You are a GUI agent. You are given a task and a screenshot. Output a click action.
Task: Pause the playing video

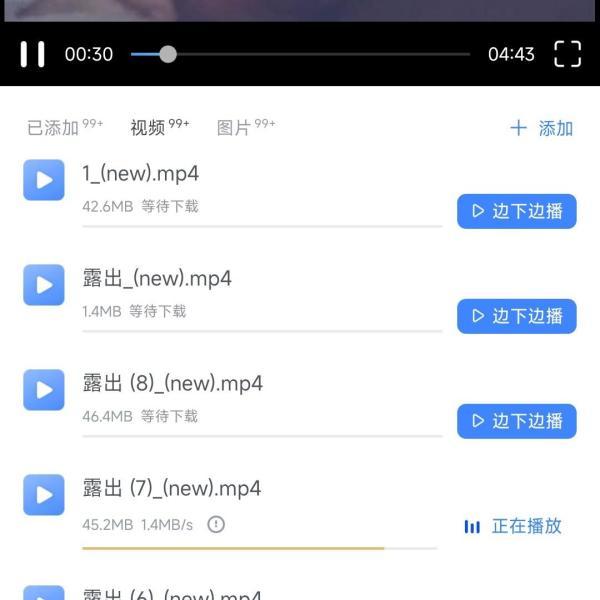coord(33,54)
